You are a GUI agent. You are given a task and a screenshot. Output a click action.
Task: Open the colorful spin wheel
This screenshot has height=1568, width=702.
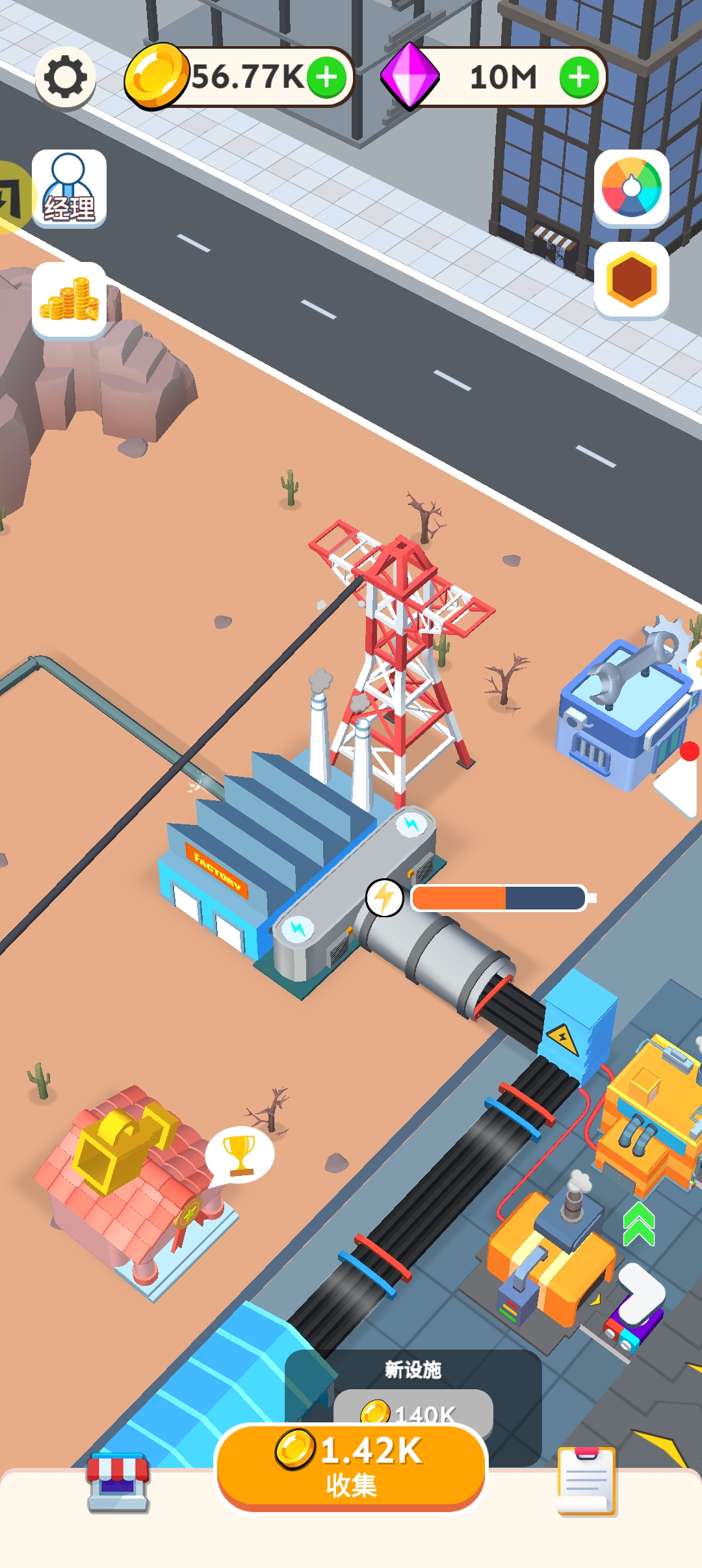[631, 188]
